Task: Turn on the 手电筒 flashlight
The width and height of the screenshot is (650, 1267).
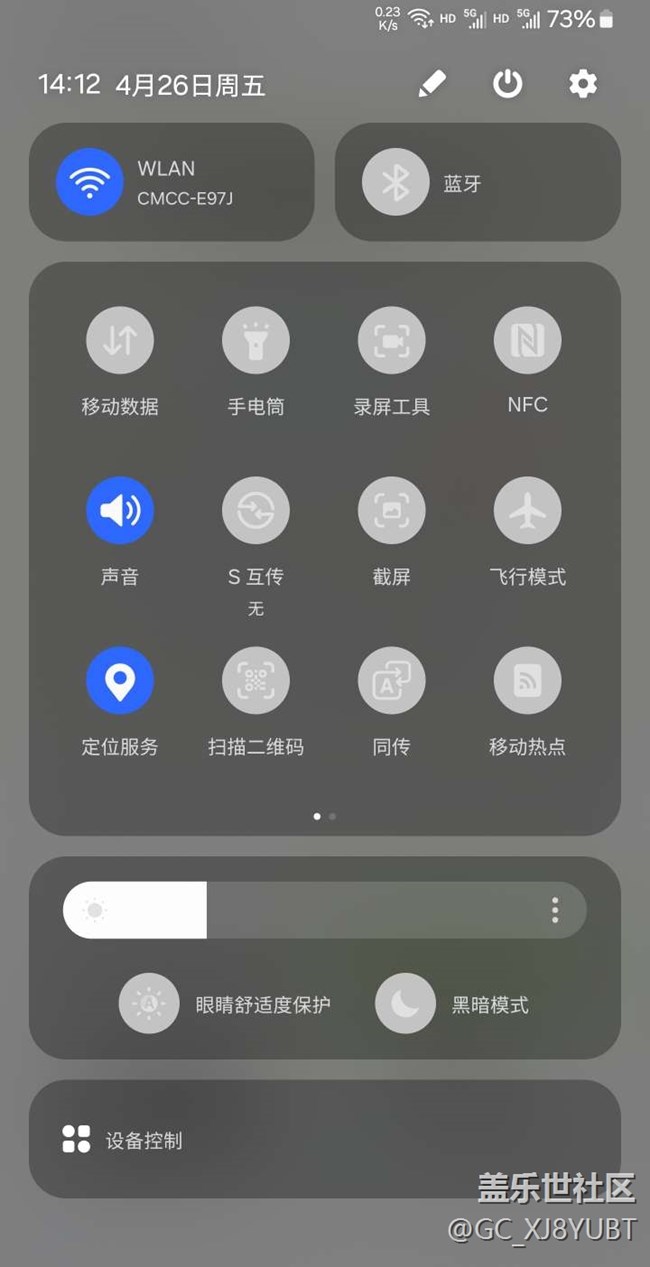Action: [256, 341]
